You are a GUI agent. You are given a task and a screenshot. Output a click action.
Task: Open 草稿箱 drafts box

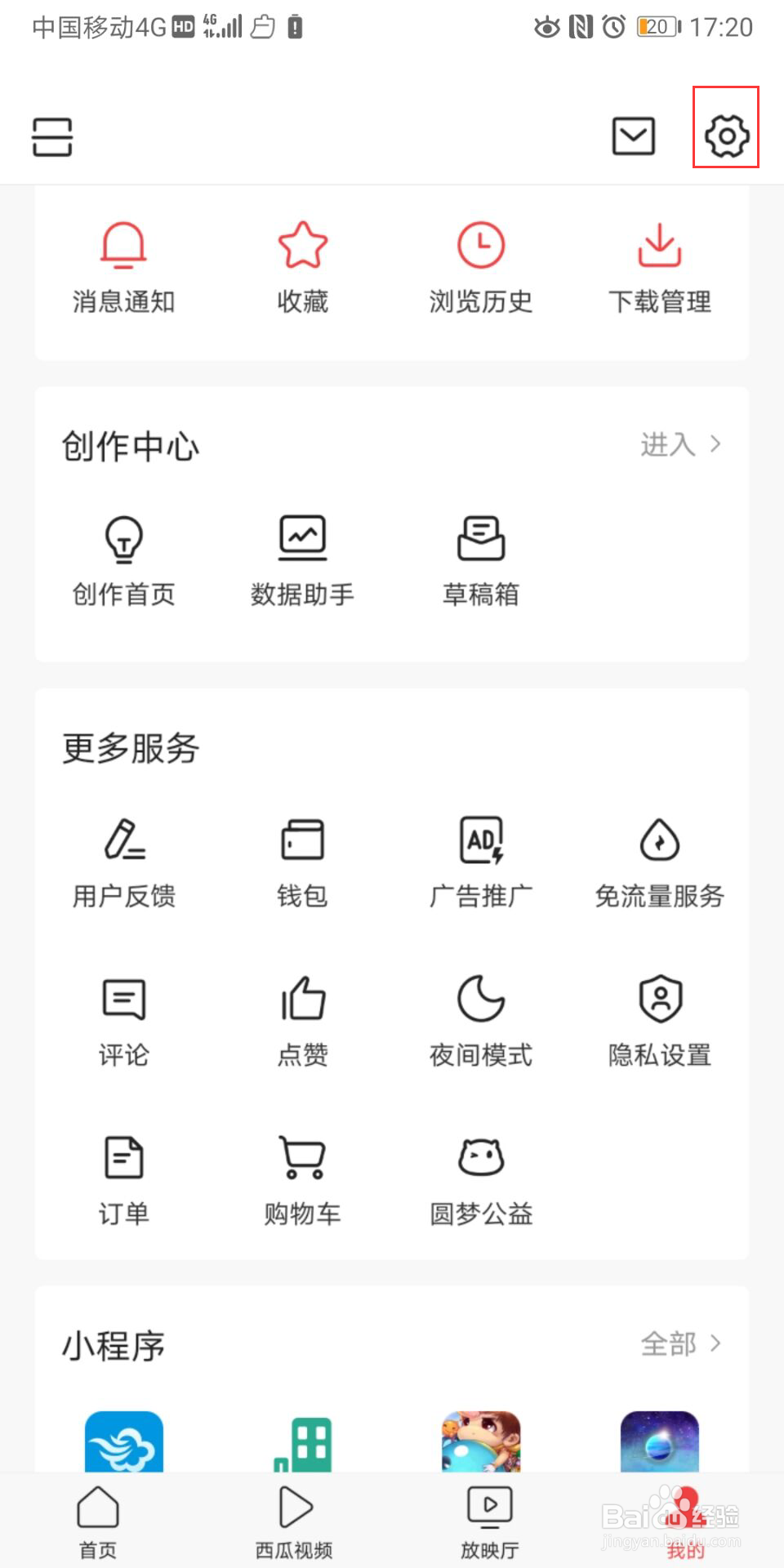(481, 560)
